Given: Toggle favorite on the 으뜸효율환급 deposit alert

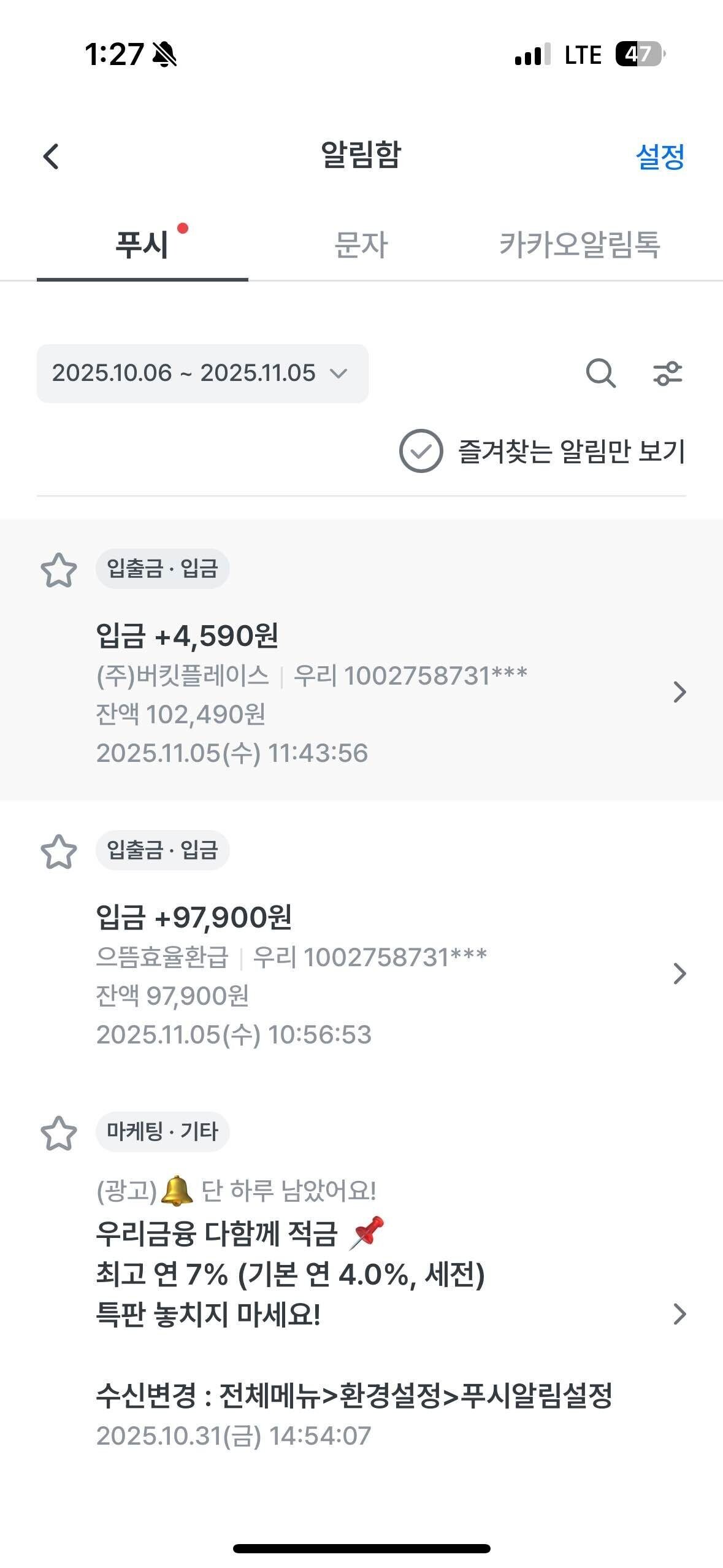Looking at the screenshot, I should [58, 851].
